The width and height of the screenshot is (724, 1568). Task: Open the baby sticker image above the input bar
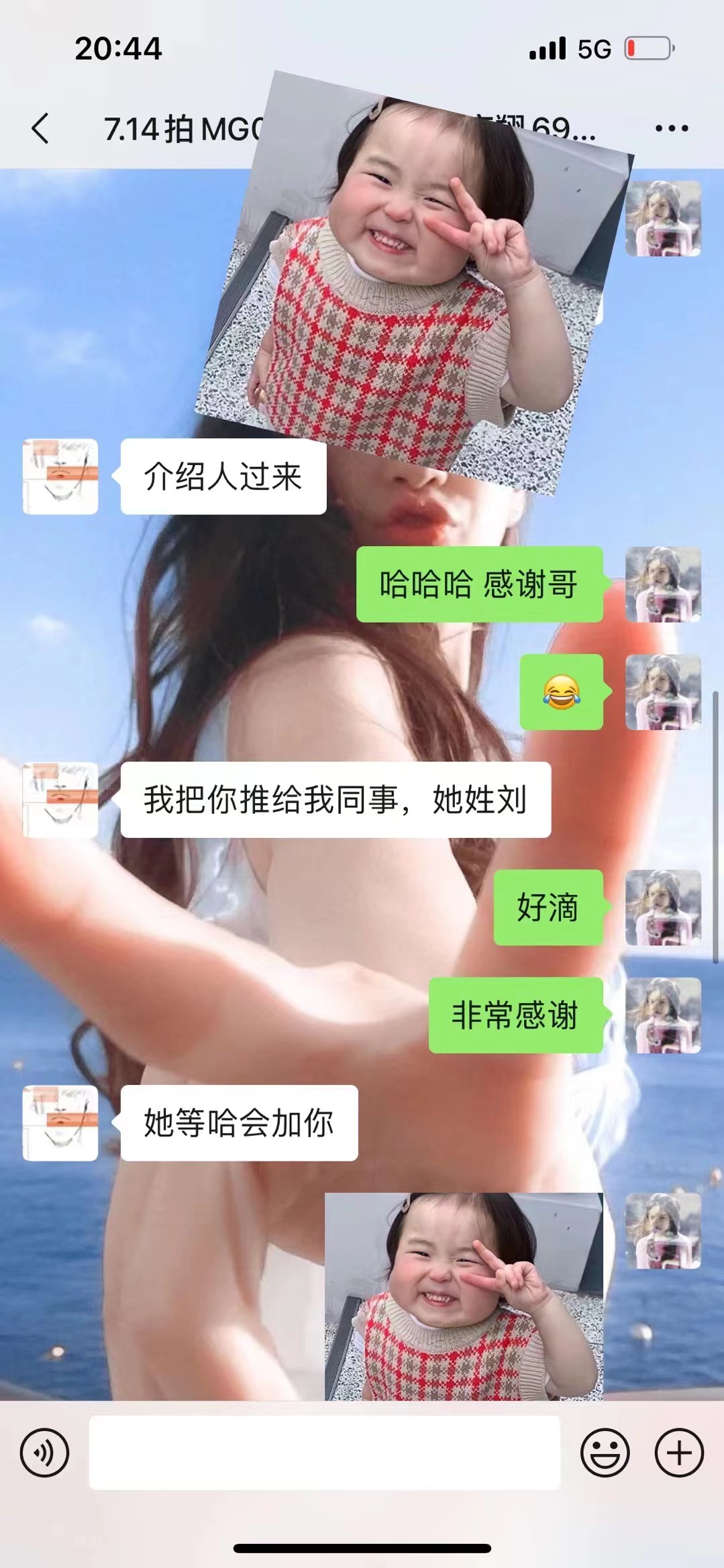coord(464,1296)
